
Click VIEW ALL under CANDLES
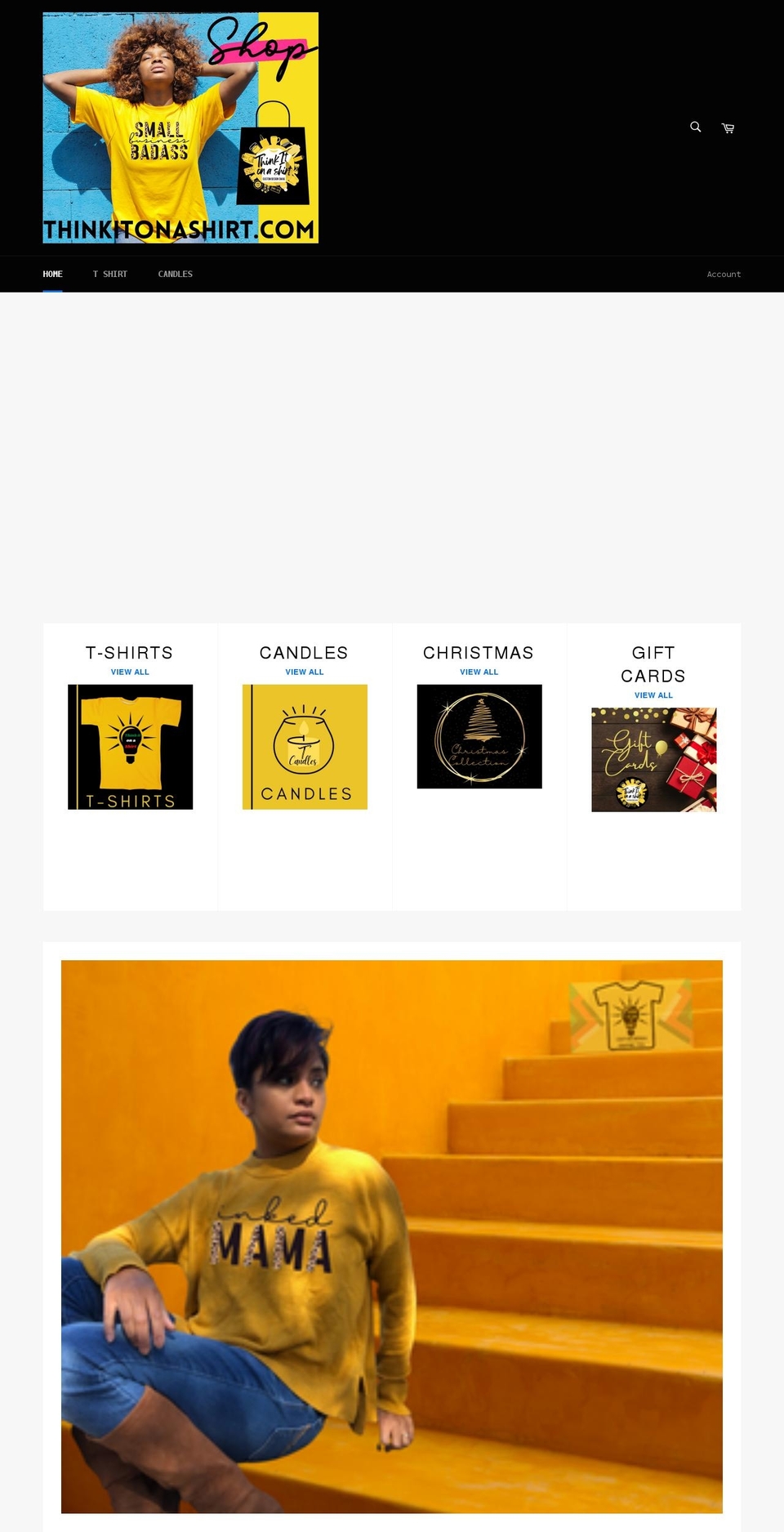(304, 672)
